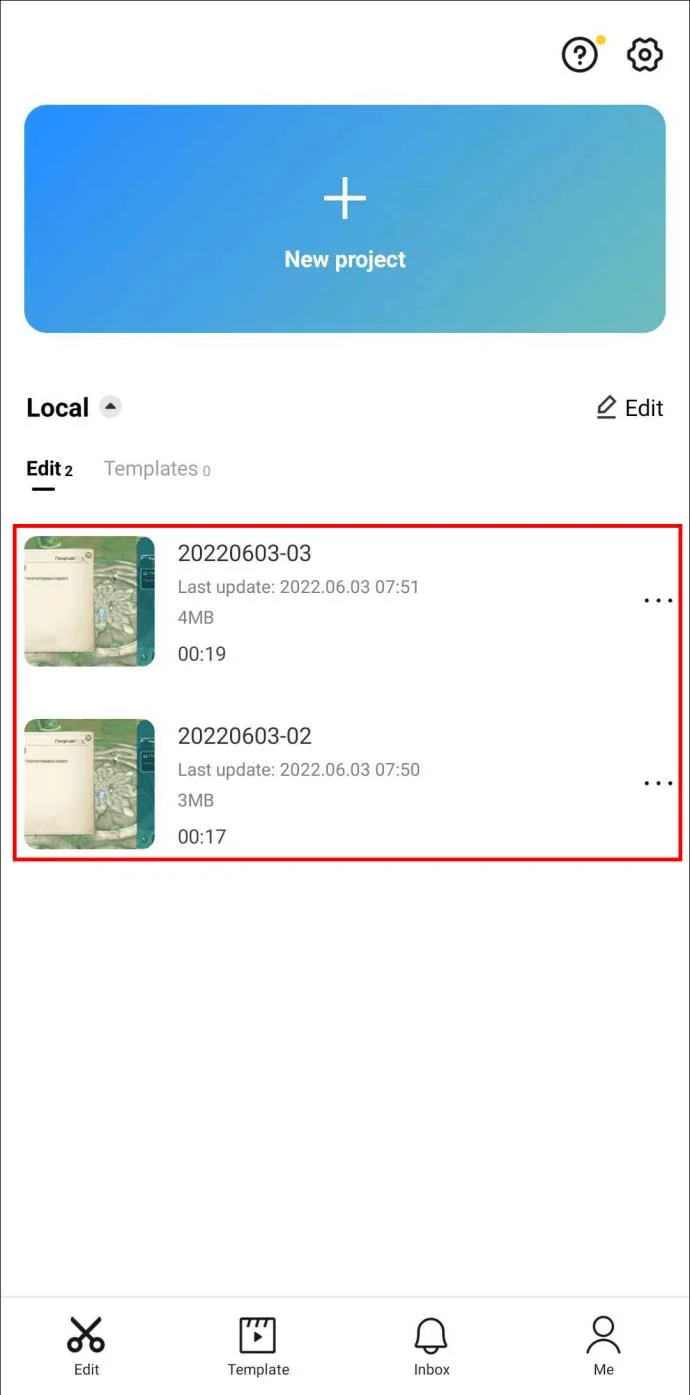This screenshot has width=690, height=1395.
Task: Switch to the Me profile tab
Action: pyautogui.click(x=603, y=1346)
